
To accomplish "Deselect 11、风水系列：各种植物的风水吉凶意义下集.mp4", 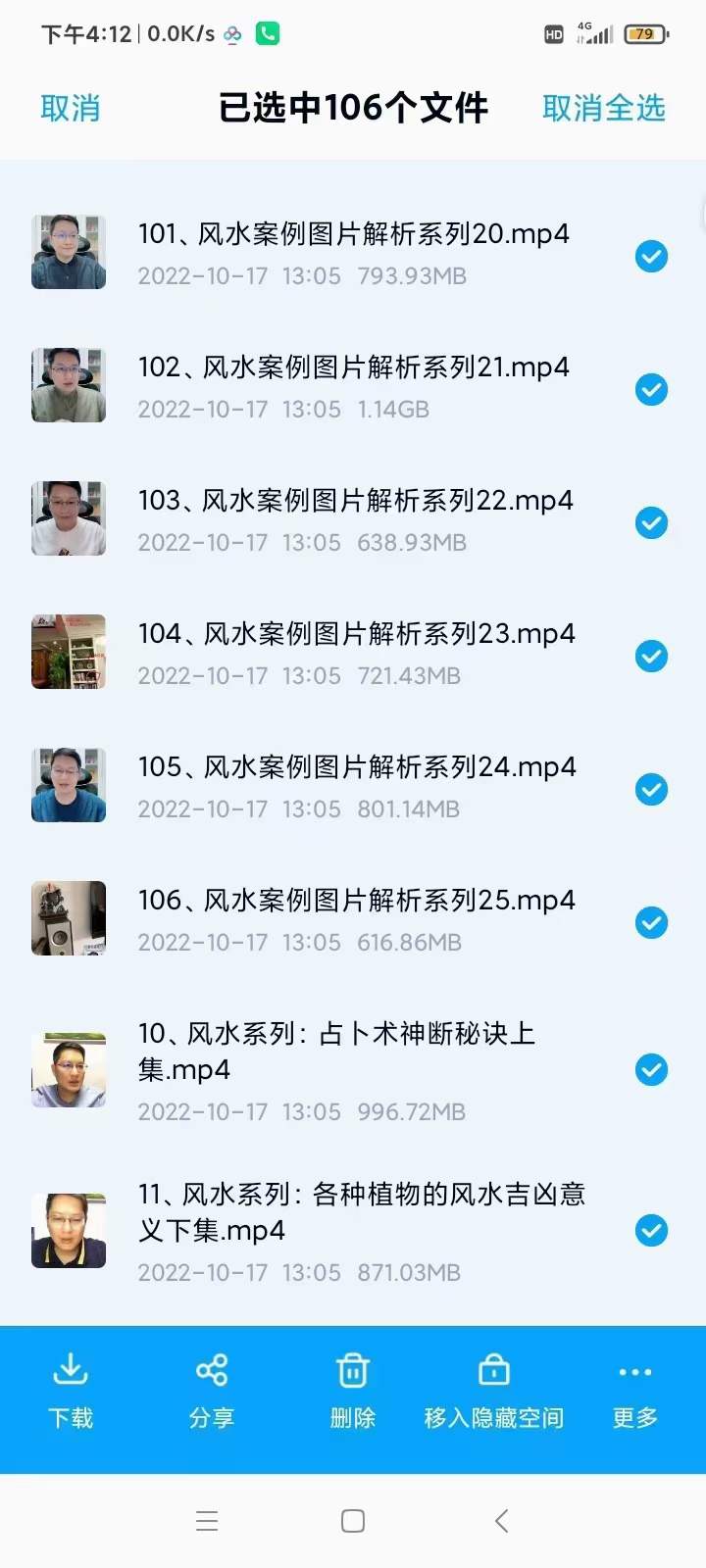I will point(651,1230).
